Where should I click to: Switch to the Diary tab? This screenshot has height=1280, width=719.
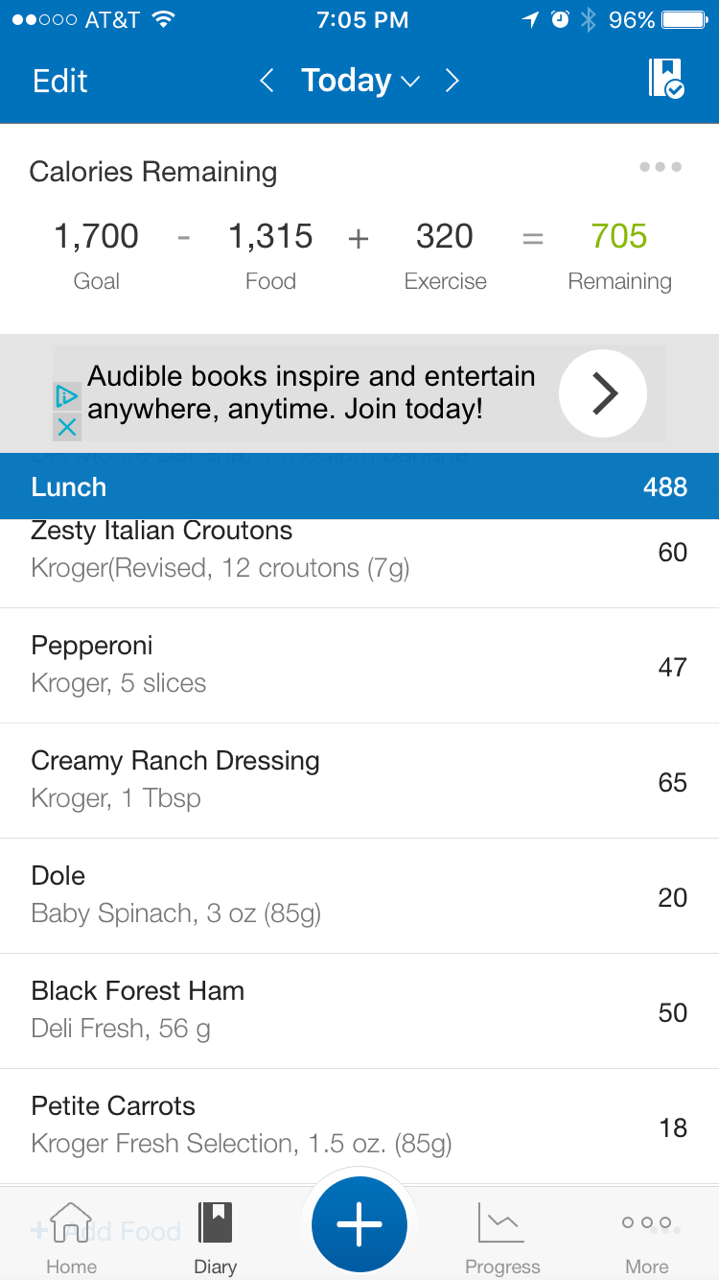click(215, 1238)
